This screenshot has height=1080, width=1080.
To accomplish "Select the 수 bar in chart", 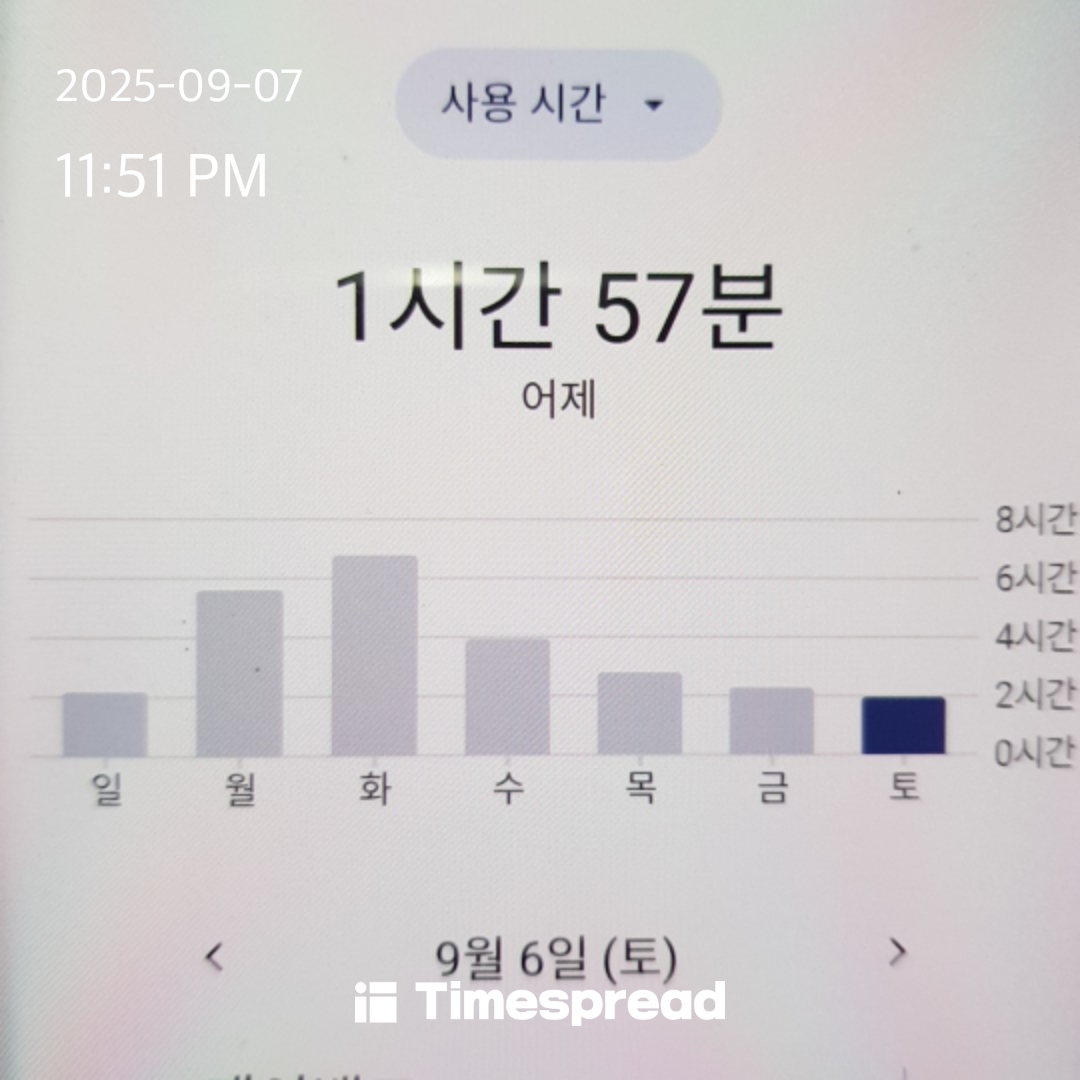I will tap(507, 697).
